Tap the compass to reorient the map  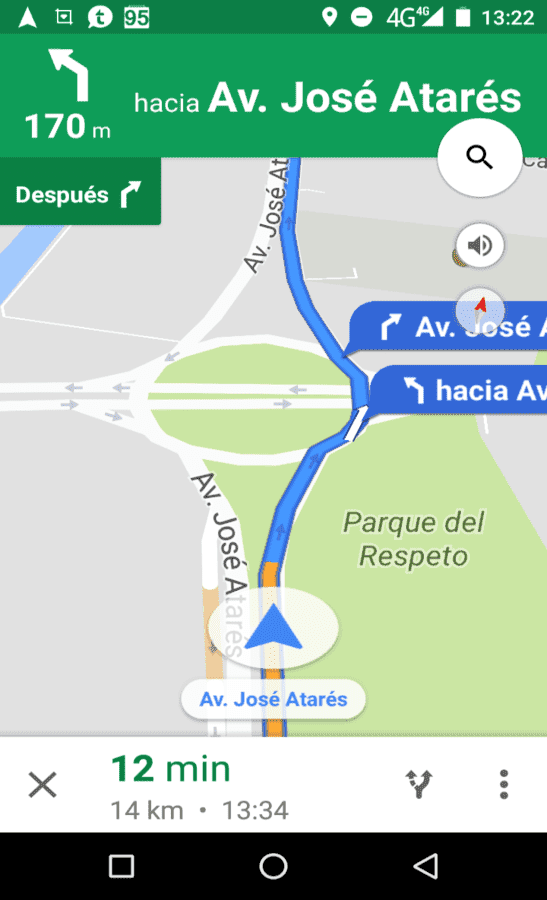(480, 310)
